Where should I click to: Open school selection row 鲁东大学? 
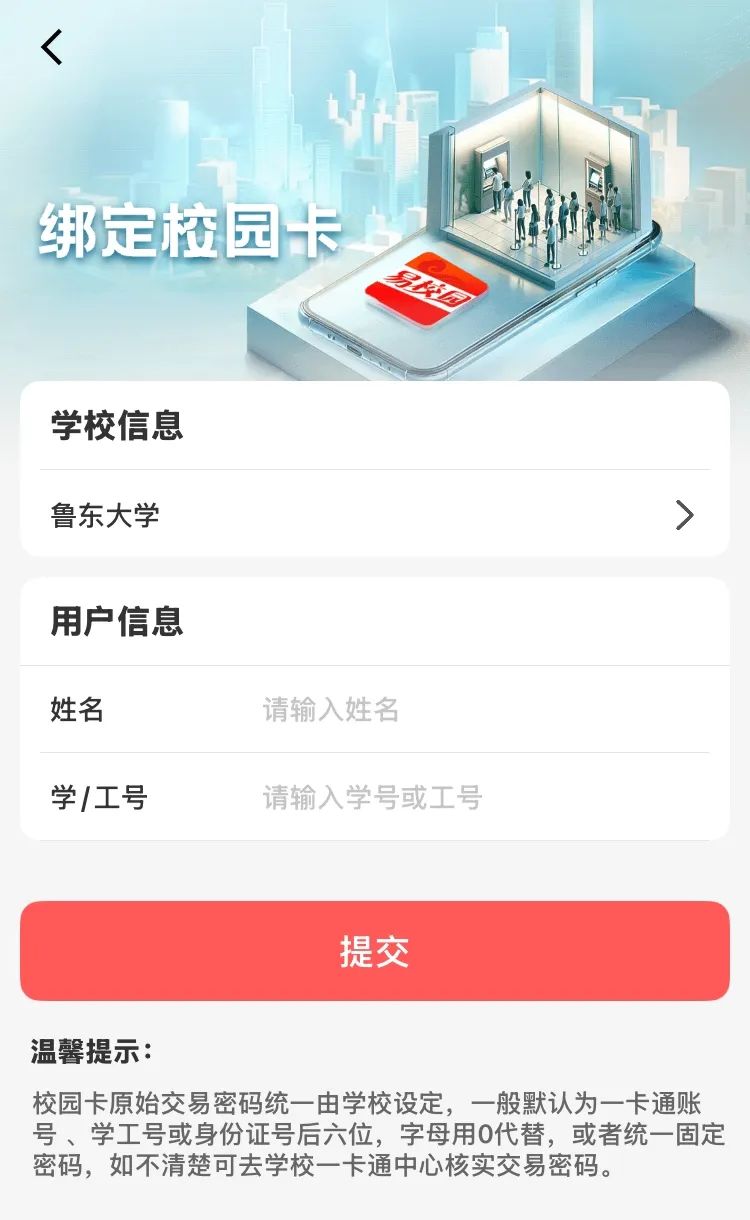[x=374, y=516]
